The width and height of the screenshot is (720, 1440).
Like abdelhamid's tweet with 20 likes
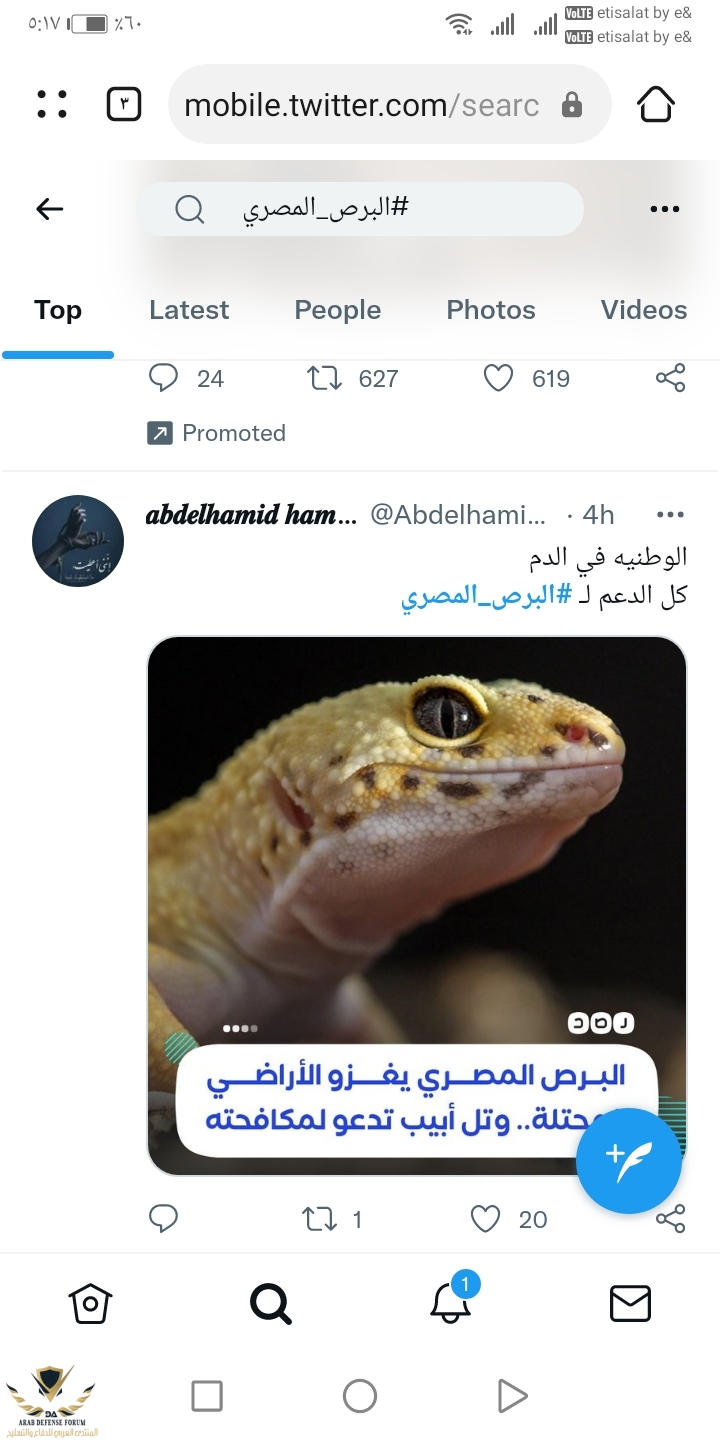tap(486, 1219)
